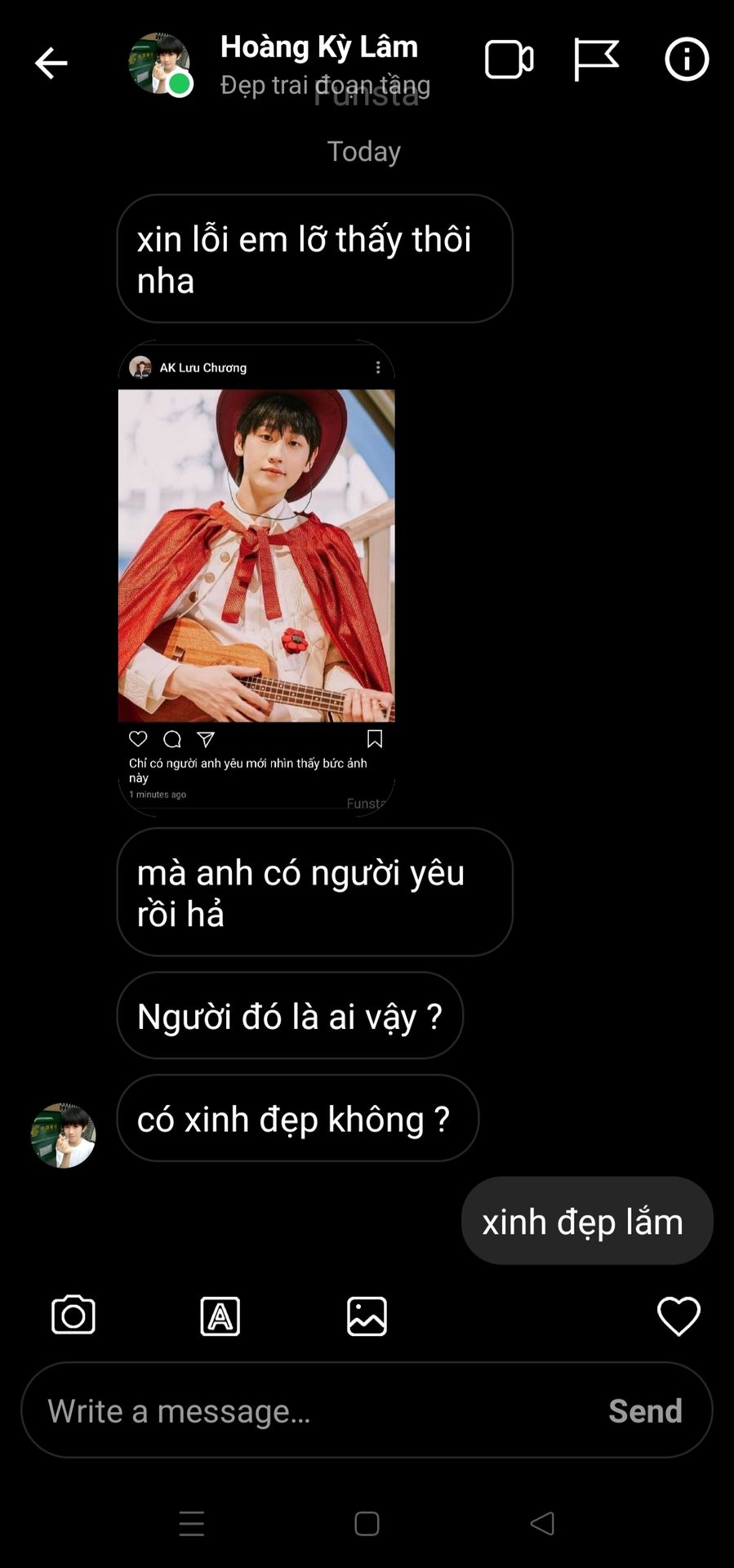
Task: Tap the sender's avatar beside 'có xinh đẹp không ?'
Action: pyautogui.click(x=63, y=1135)
